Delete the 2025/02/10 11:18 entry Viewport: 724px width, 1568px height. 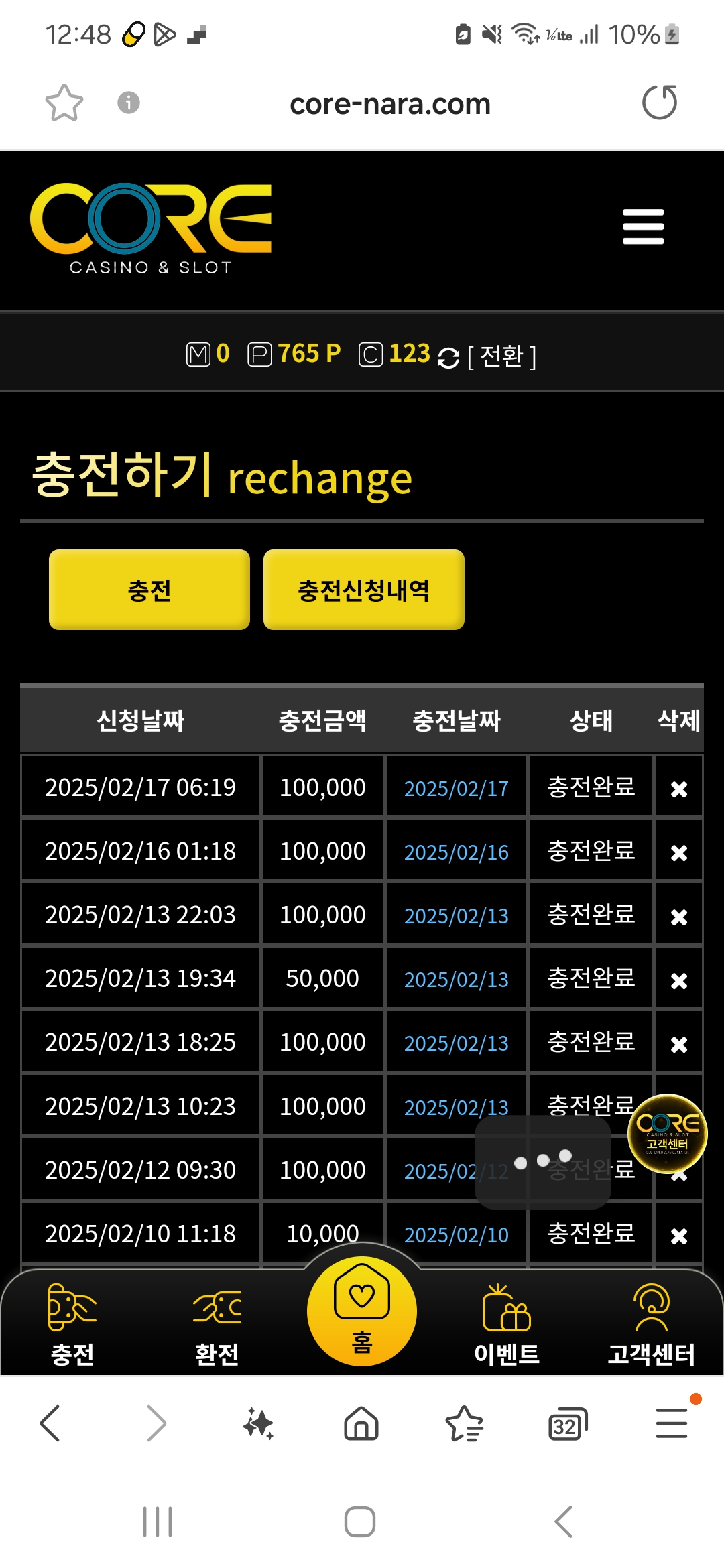(679, 1236)
